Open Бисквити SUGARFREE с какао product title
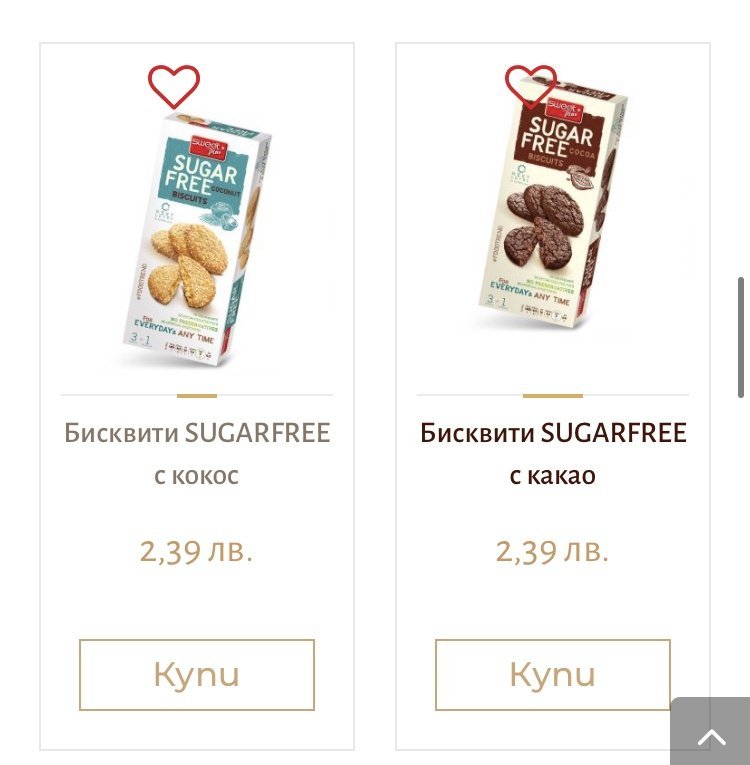Viewport: 750px width, 765px height. pyautogui.click(x=553, y=454)
